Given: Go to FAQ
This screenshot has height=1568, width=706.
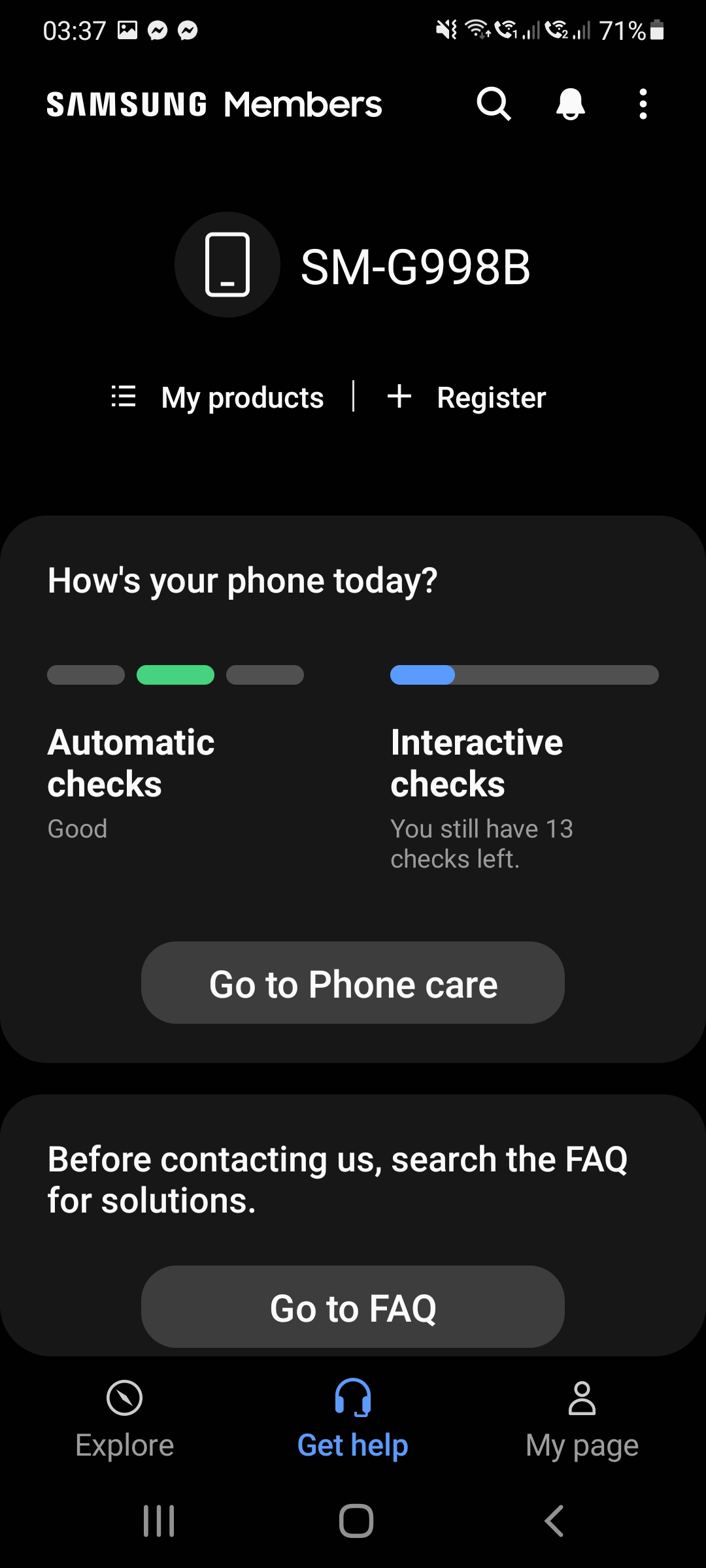Looking at the screenshot, I should click(x=353, y=1307).
